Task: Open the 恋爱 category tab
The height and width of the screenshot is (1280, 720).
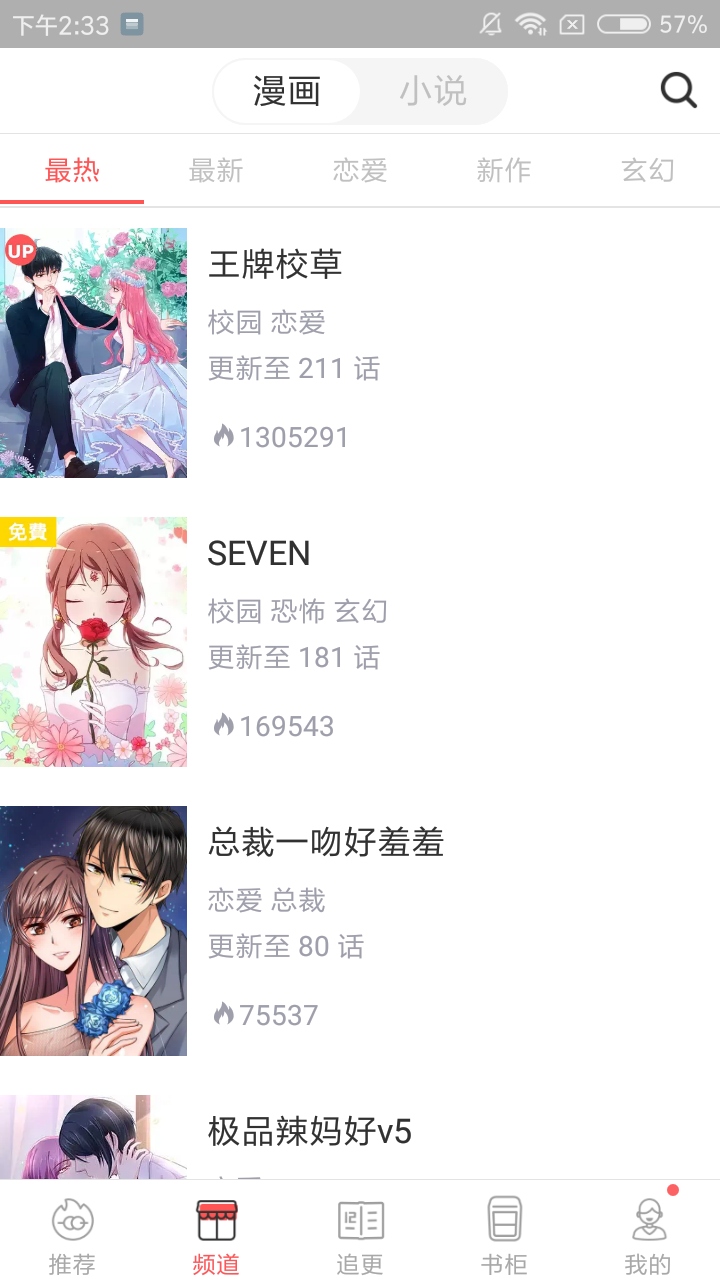Action: pyautogui.click(x=360, y=171)
